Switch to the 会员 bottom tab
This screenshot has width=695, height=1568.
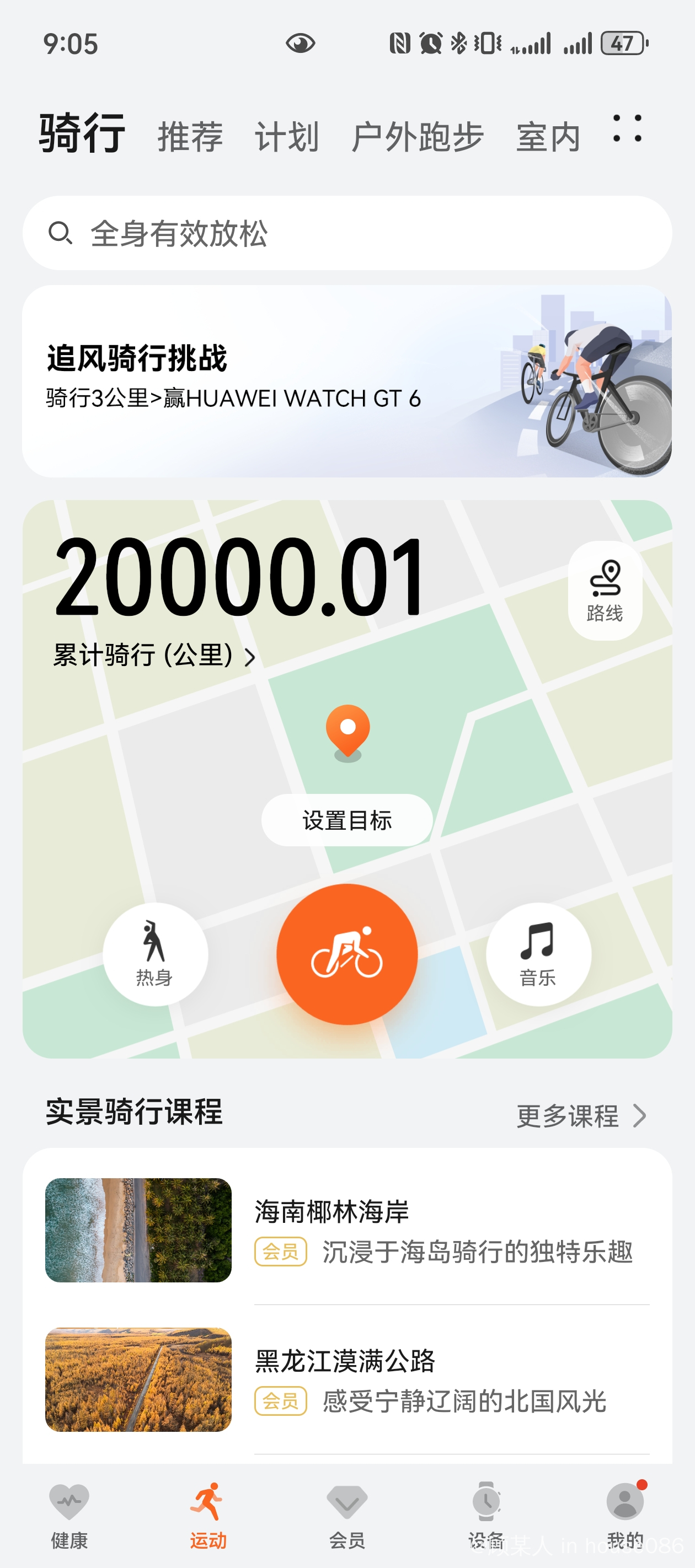pos(346,1515)
